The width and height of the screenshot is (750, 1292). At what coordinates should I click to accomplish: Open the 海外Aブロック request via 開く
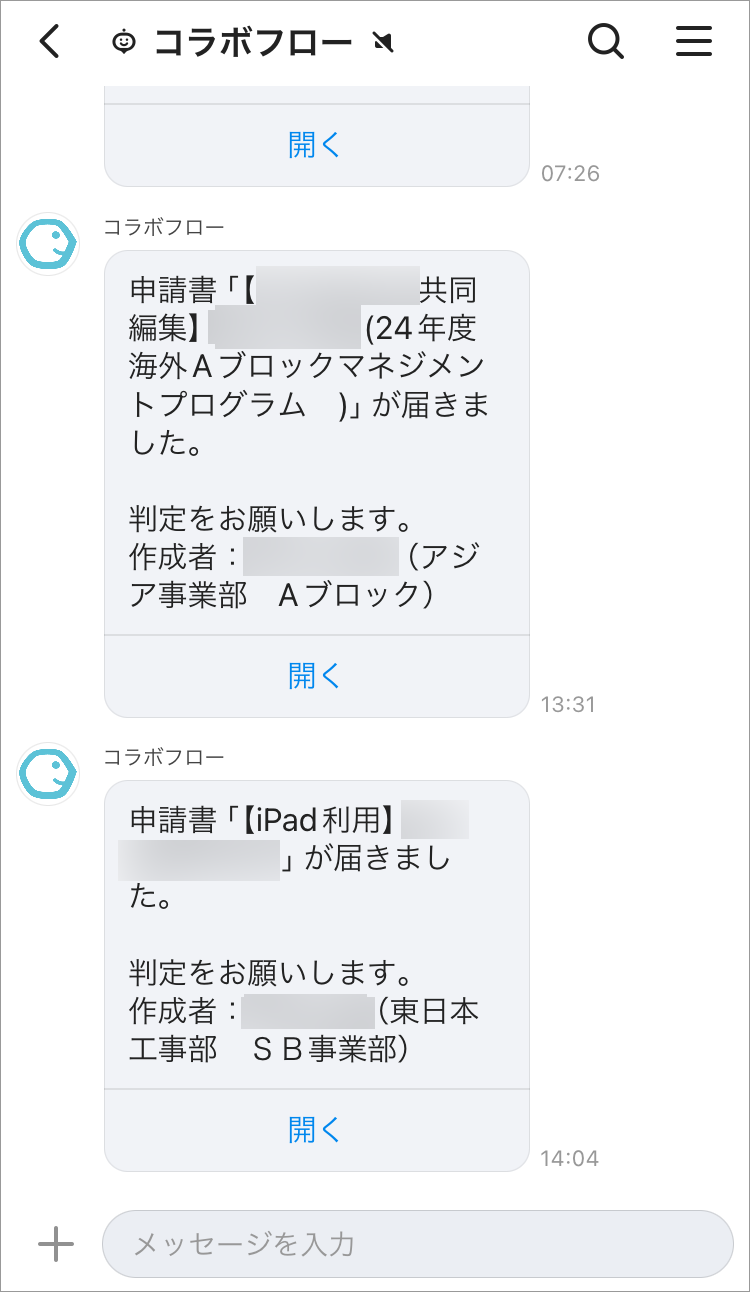coord(315,676)
